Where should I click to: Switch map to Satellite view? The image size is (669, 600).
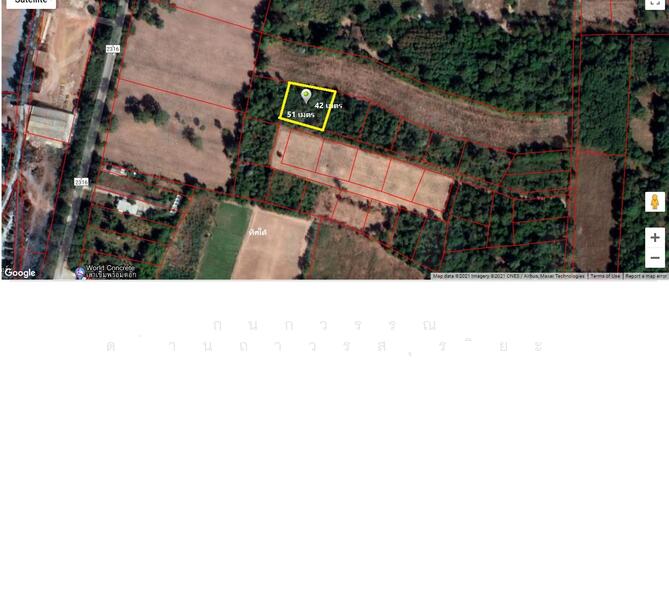point(31,2)
